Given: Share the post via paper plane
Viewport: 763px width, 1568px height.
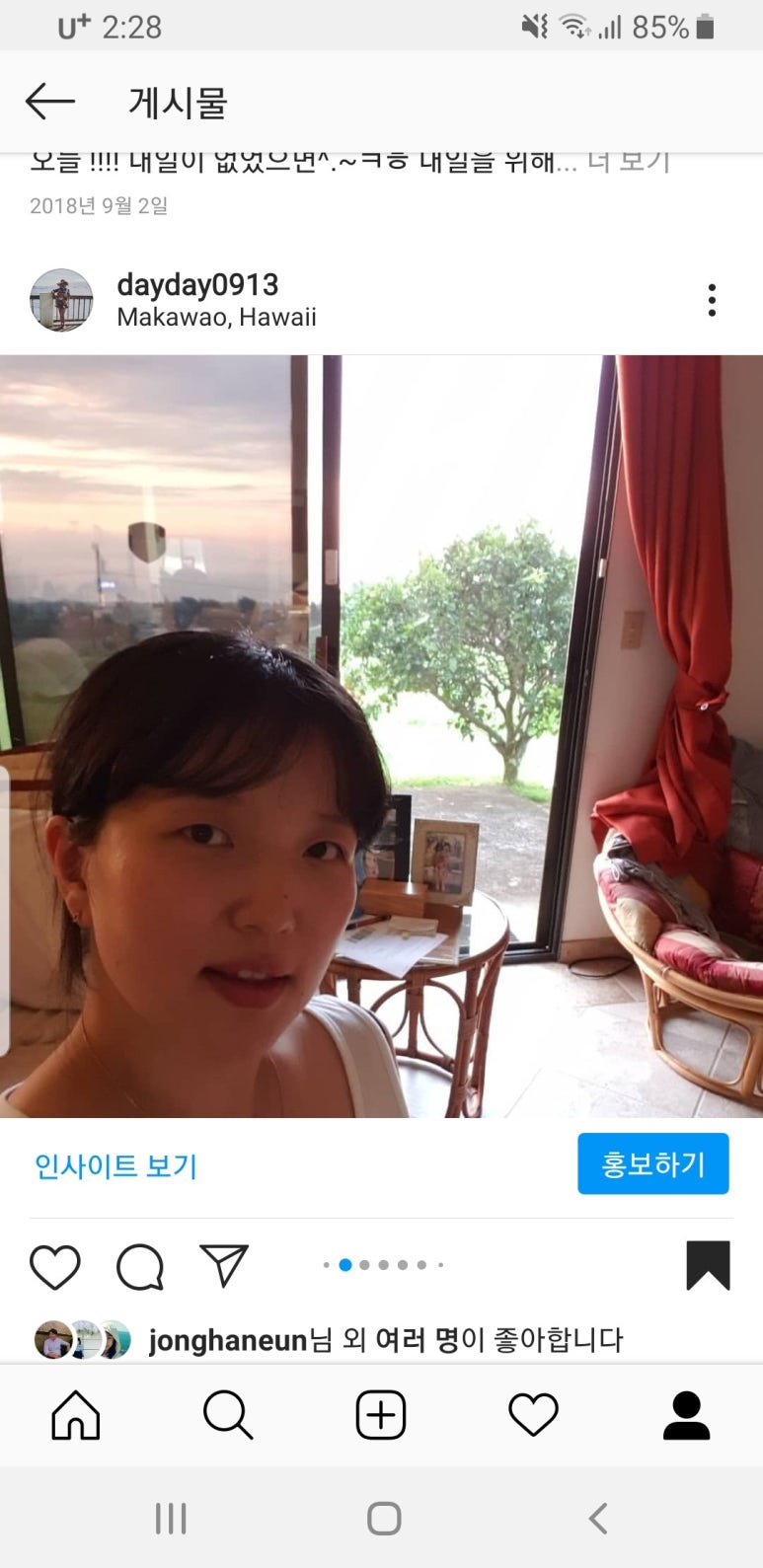Looking at the screenshot, I should tap(224, 1265).
